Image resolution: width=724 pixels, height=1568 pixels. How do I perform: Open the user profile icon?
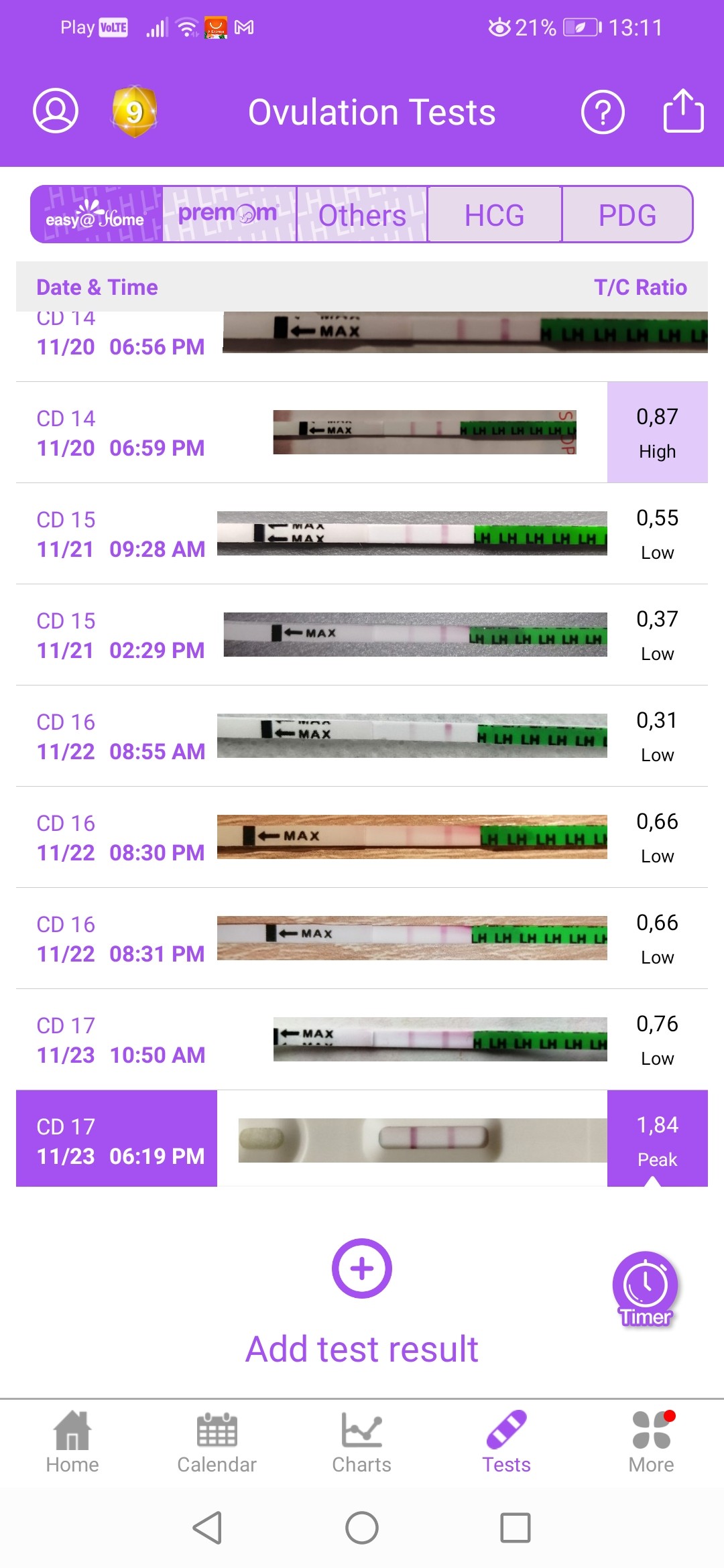pyautogui.click(x=56, y=111)
